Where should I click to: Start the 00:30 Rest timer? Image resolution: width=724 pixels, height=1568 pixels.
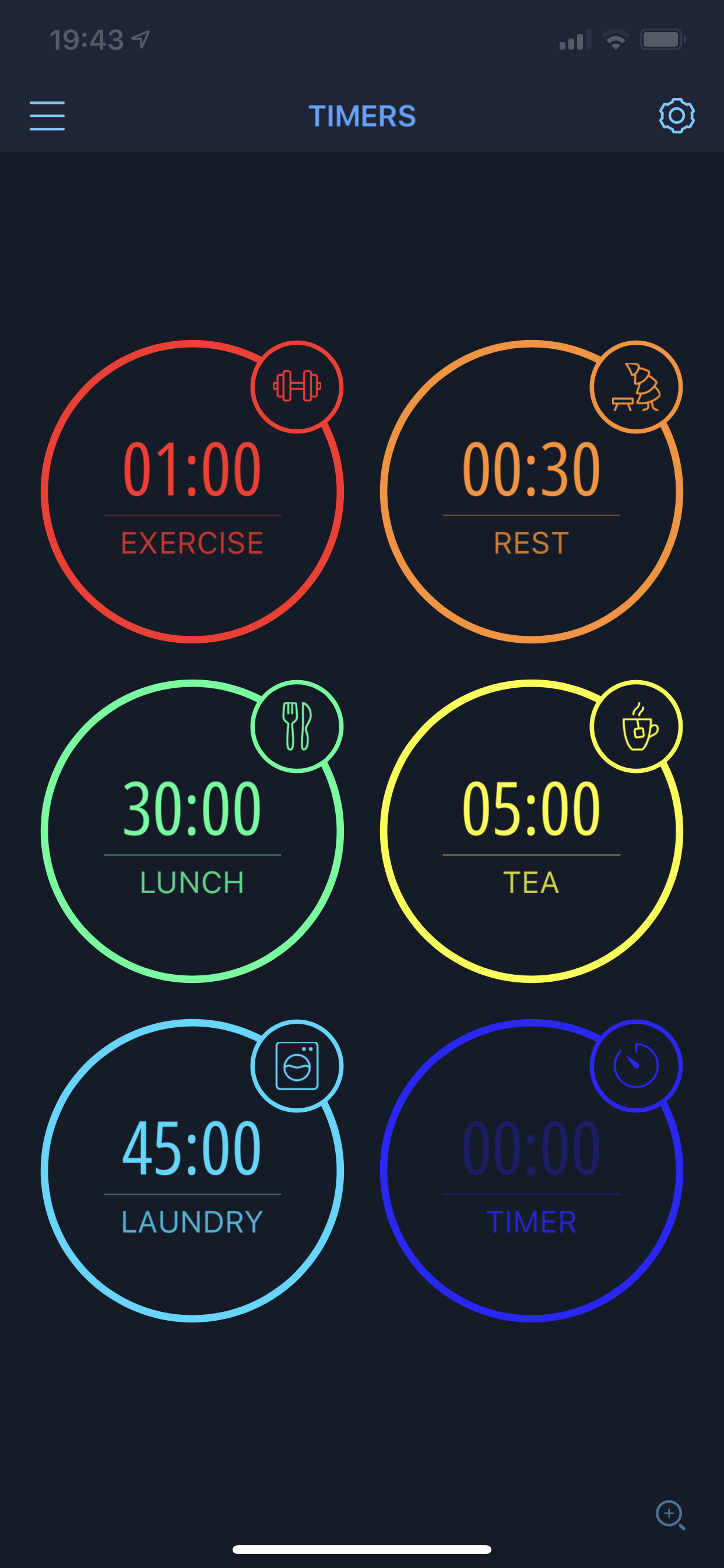pyautogui.click(x=531, y=492)
